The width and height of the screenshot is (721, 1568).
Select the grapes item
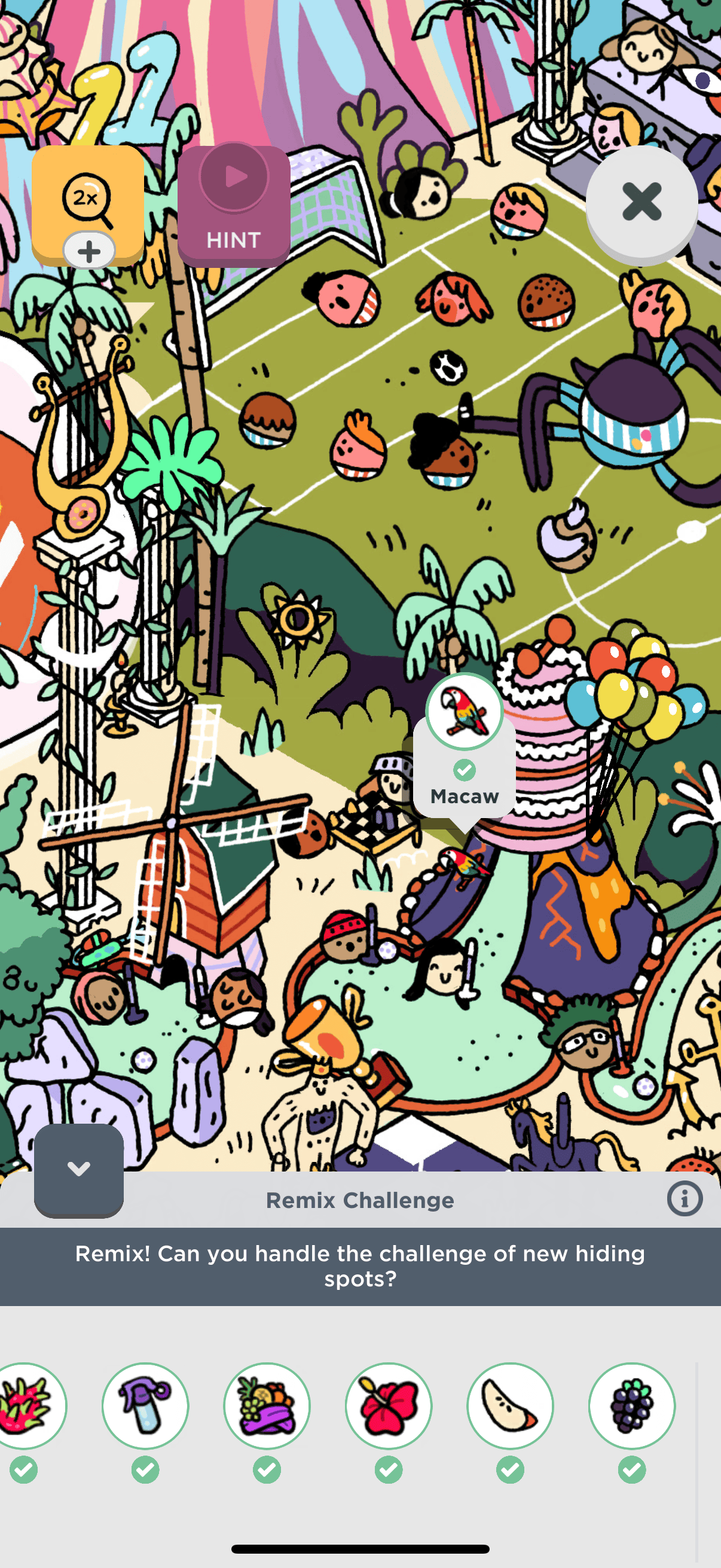(x=631, y=1405)
